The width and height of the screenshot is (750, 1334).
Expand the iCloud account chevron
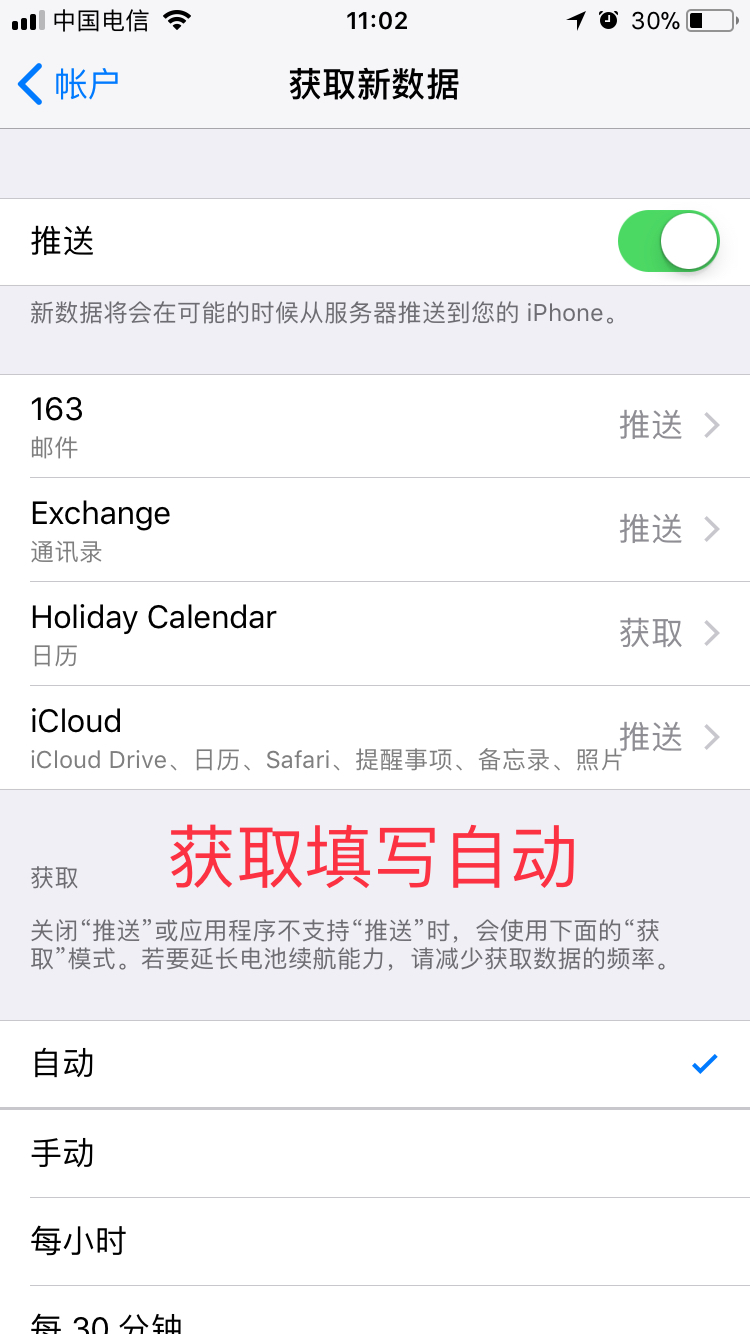click(x=712, y=738)
